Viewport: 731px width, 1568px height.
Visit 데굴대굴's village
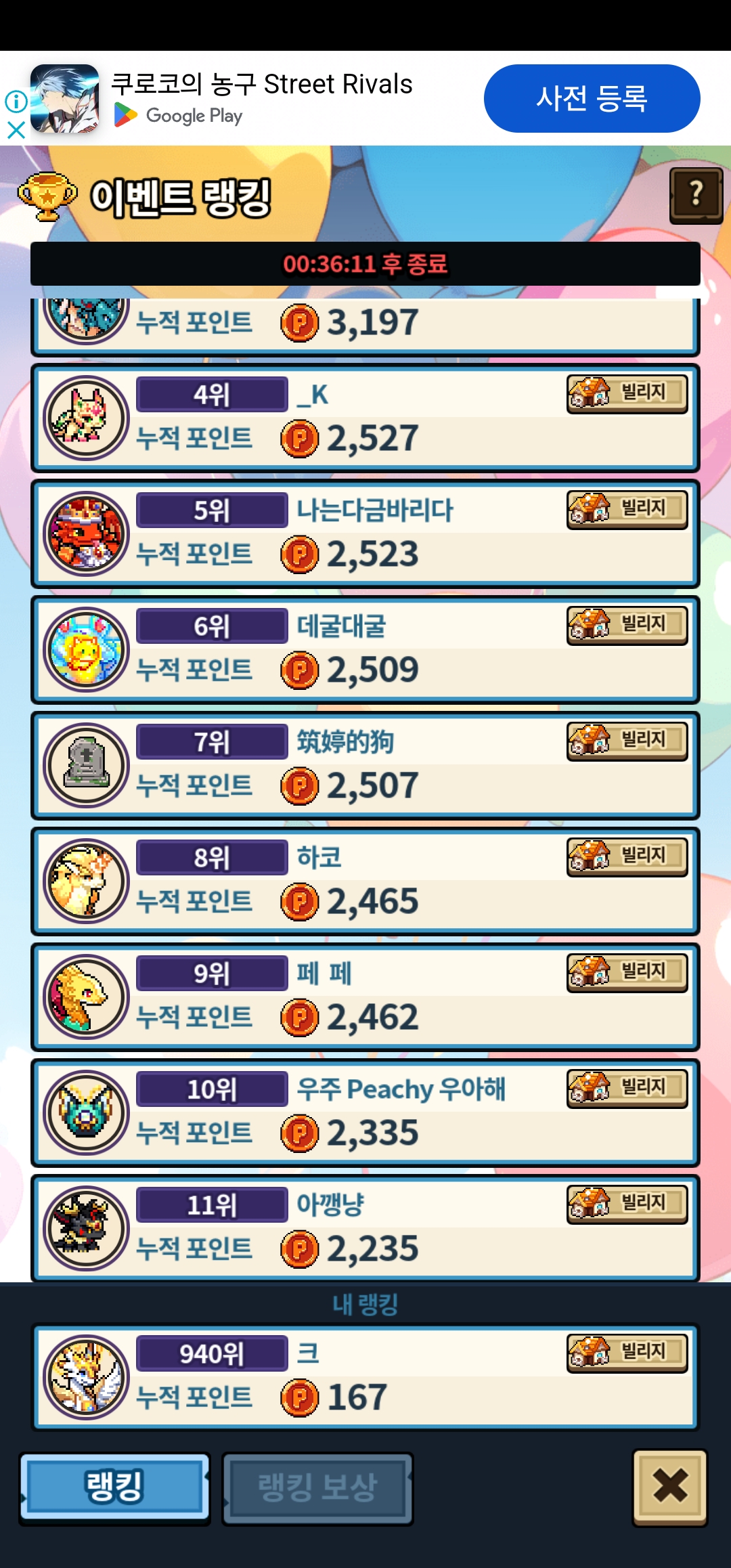click(x=627, y=626)
